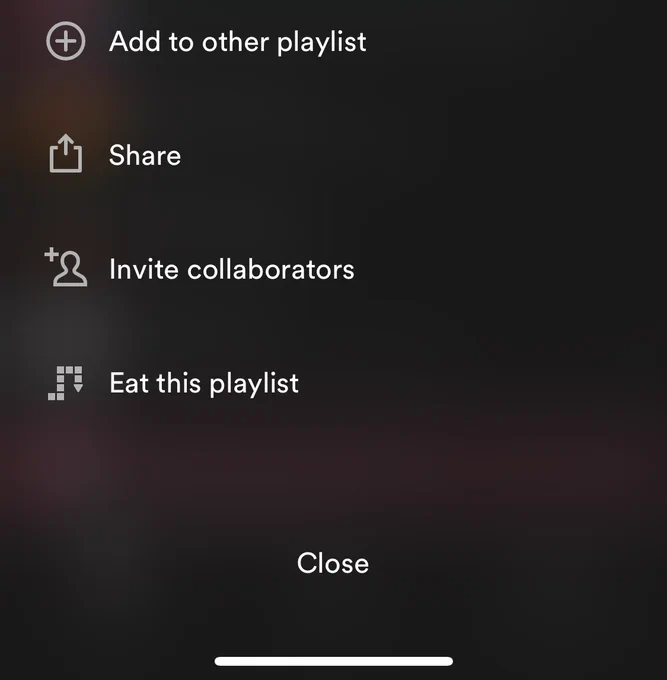Screen dimensions: 667x680
Task: Close the options menu
Action: tap(333, 563)
